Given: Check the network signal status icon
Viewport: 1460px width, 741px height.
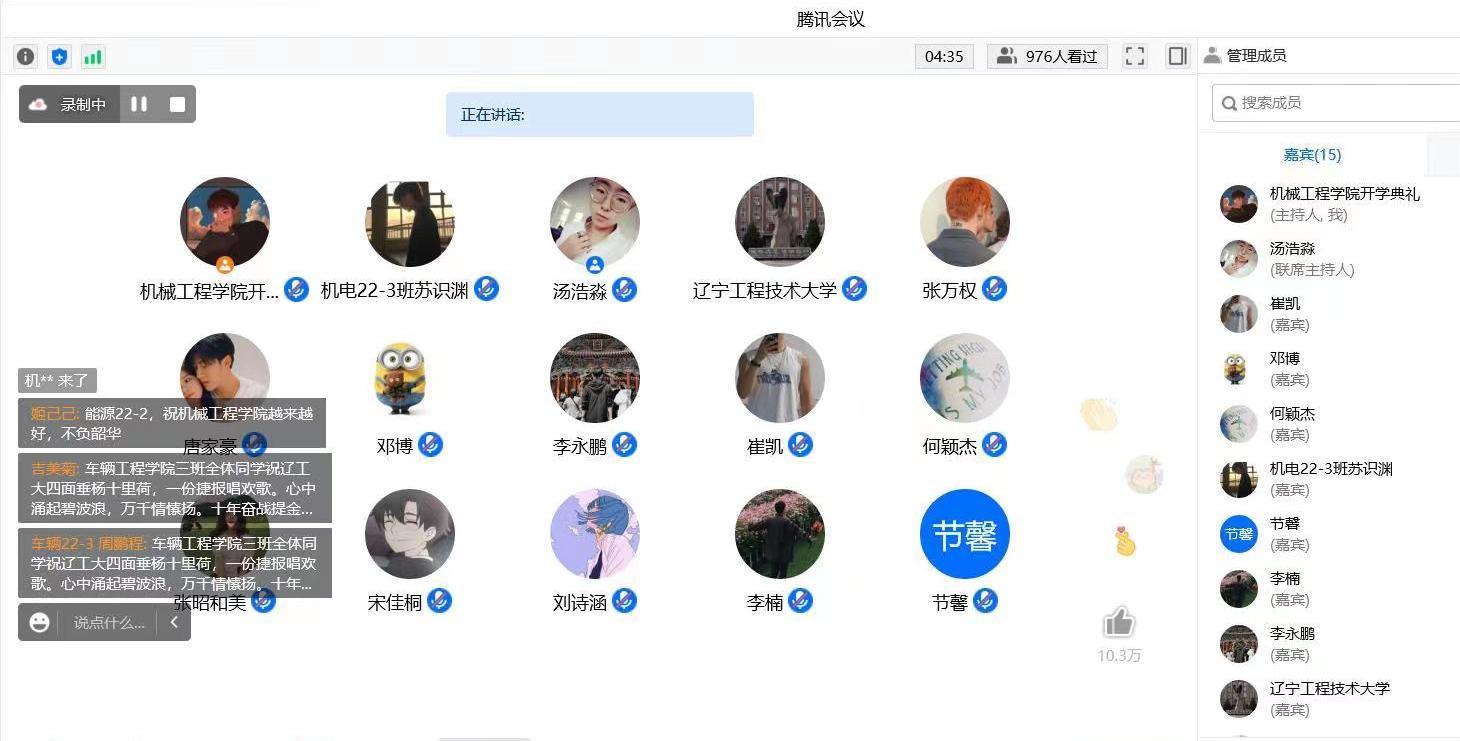Looking at the screenshot, I should (x=93, y=57).
